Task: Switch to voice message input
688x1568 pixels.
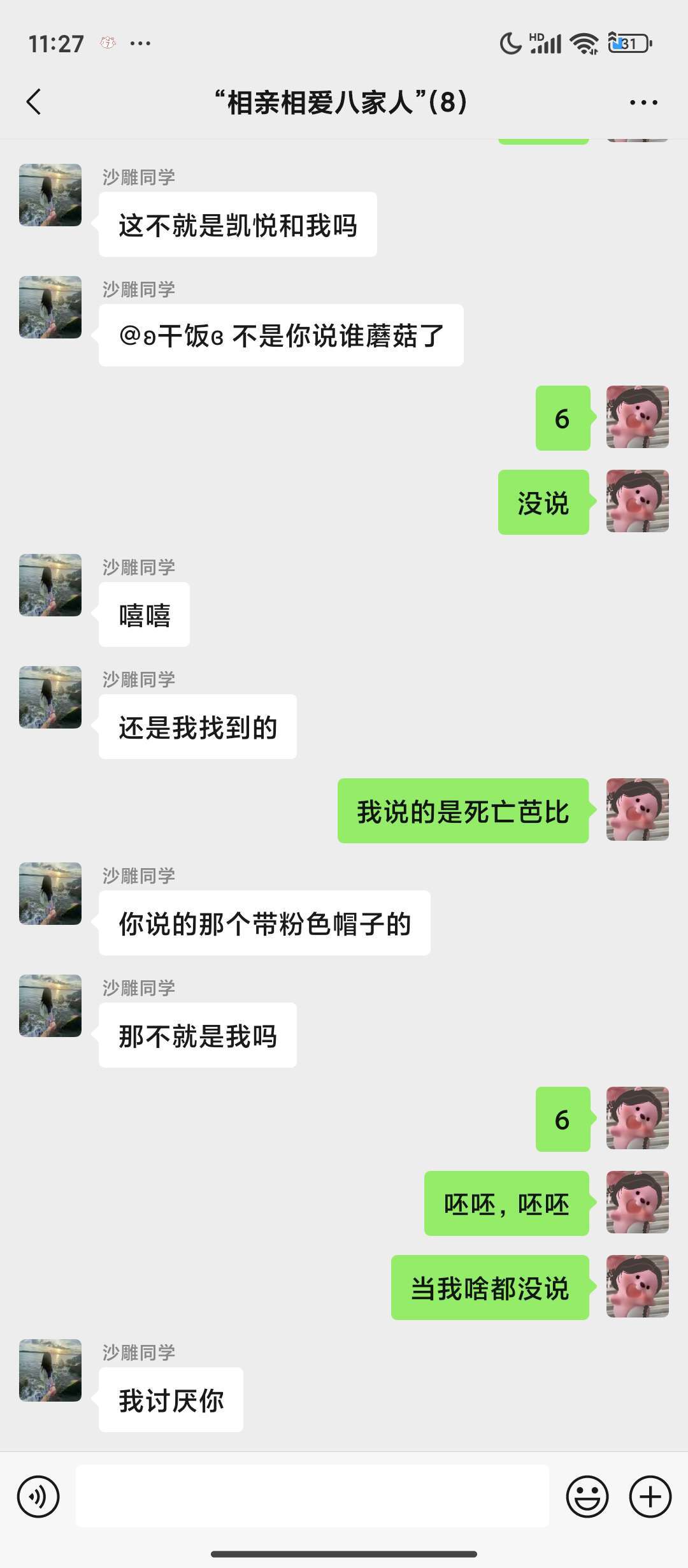Action: pos(38,1497)
